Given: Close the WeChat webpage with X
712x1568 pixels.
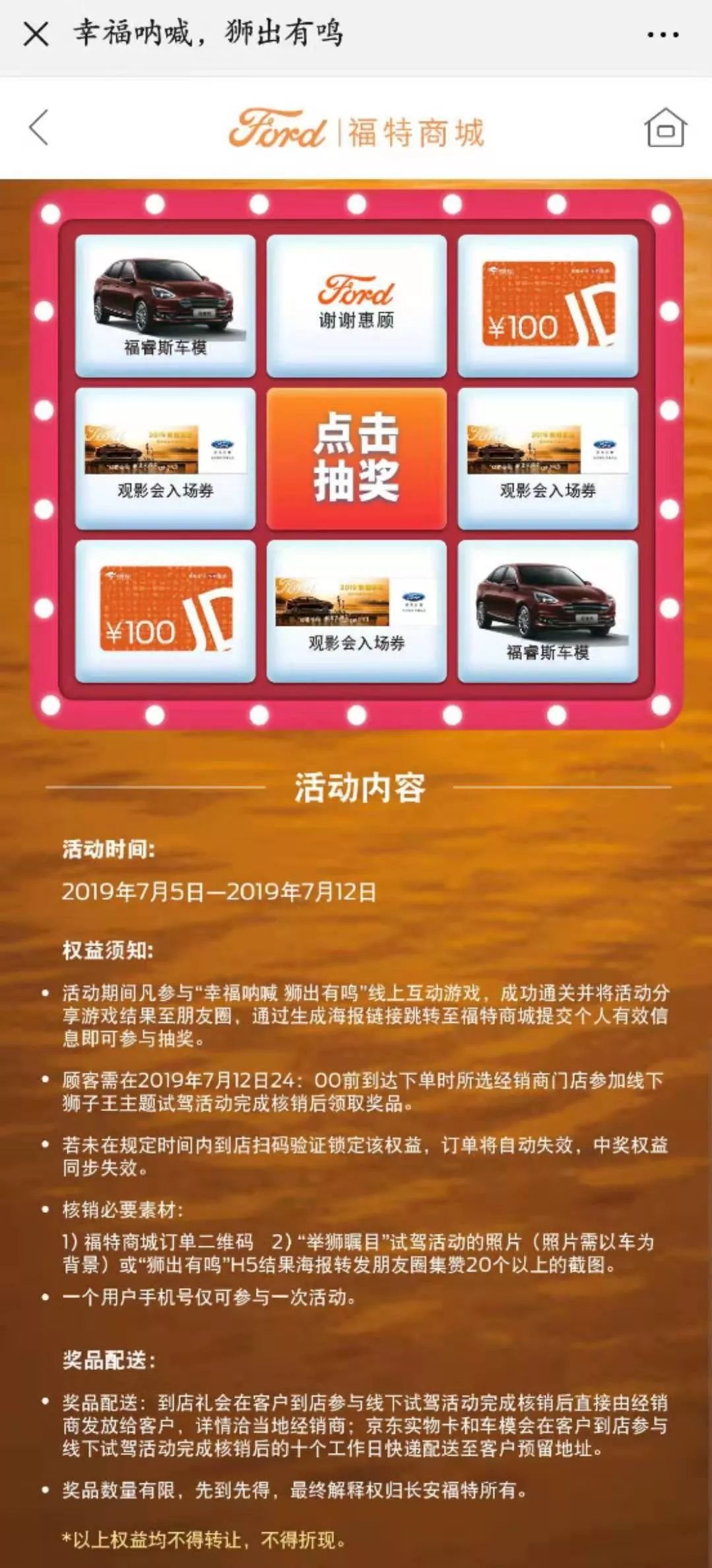Looking at the screenshot, I should (x=36, y=33).
